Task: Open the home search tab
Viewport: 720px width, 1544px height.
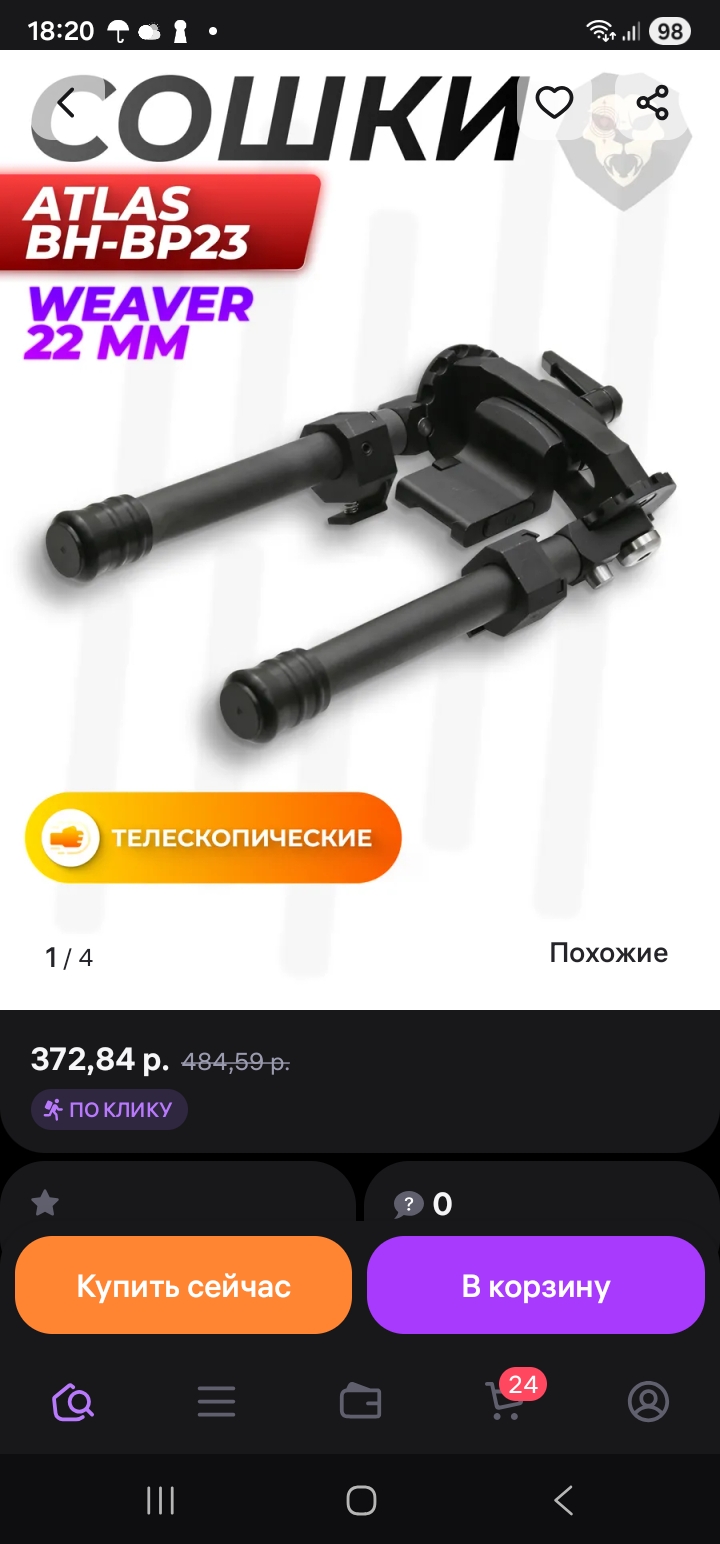Action: [x=73, y=1401]
